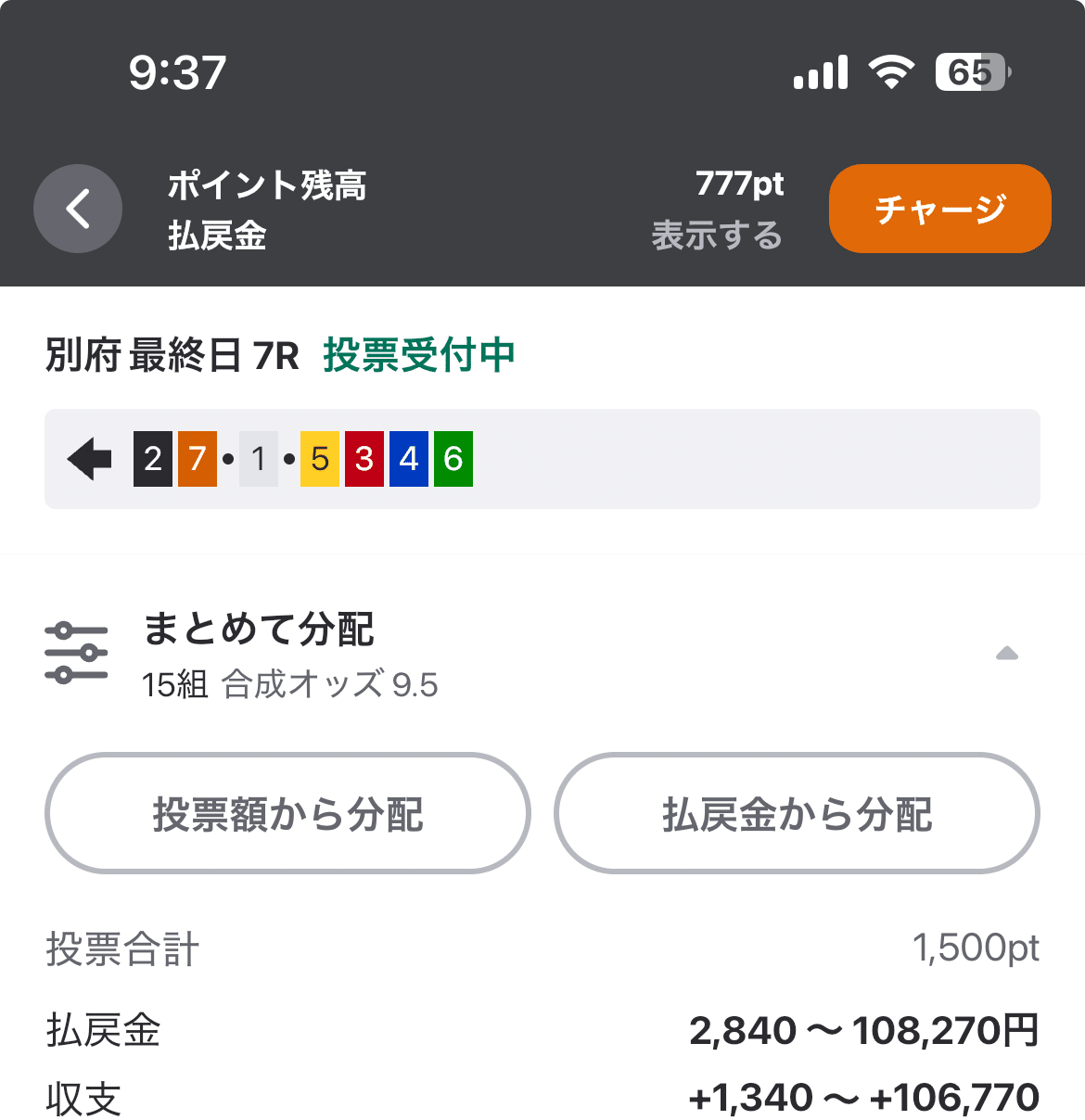The image size is (1085, 1120).
Task: Select the green number 6 rider chip
Action: point(453,459)
